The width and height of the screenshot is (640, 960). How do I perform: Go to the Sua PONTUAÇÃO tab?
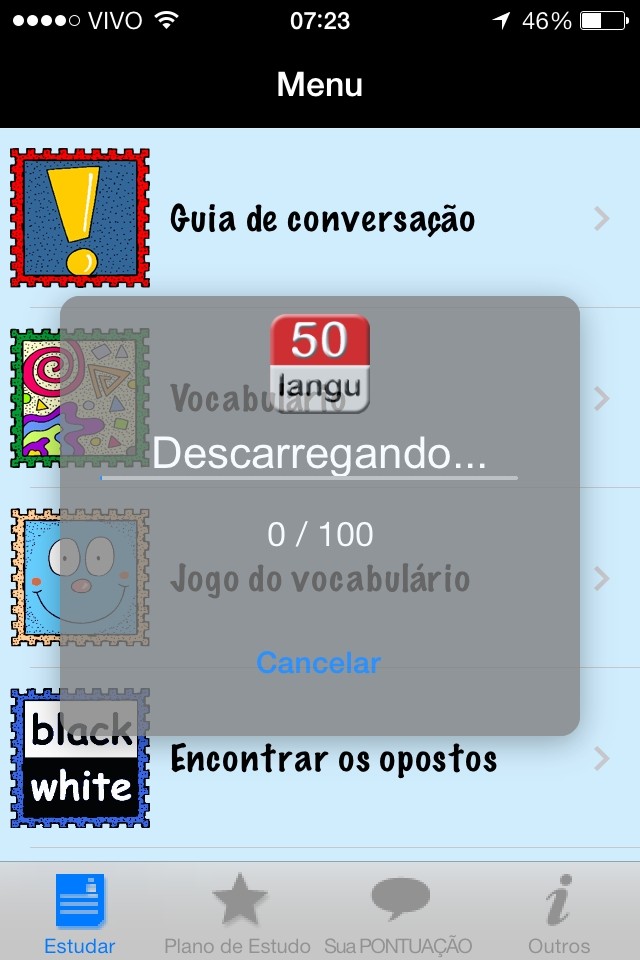pyautogui.click(x=398, y=912)
